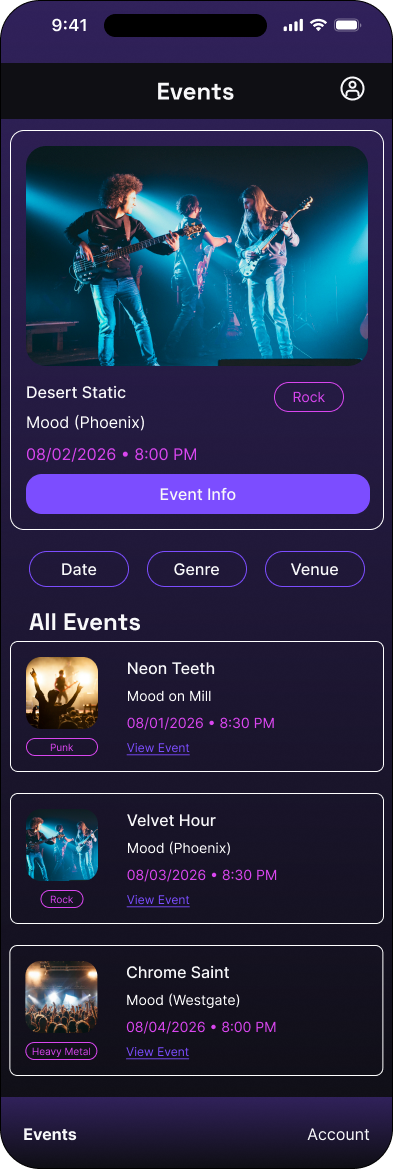393x1169 pixels.
Task: View Event link for Chrome Saint
Action: pos(157,1052)
